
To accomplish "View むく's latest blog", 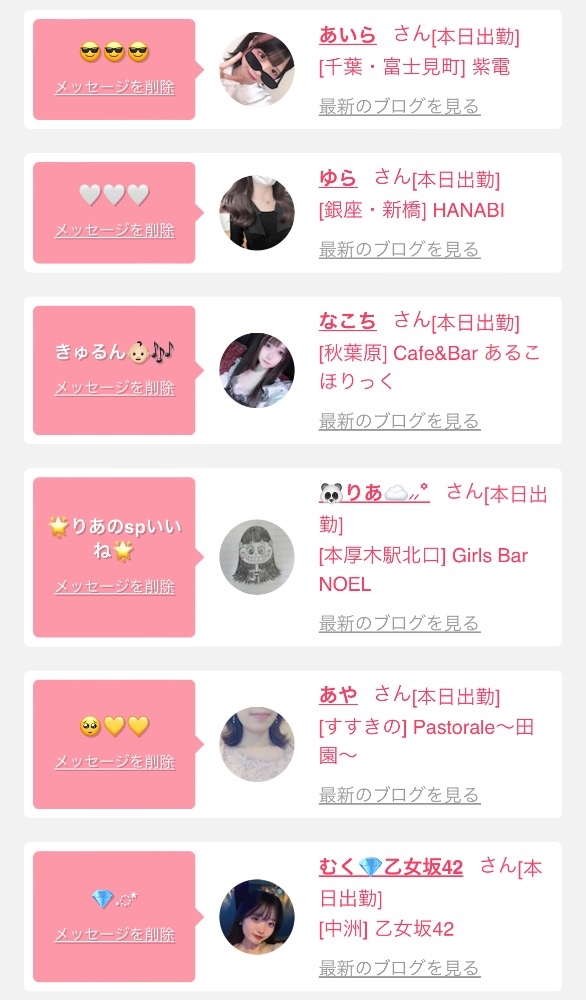I will pyautogui.click(x=399, y=969).
